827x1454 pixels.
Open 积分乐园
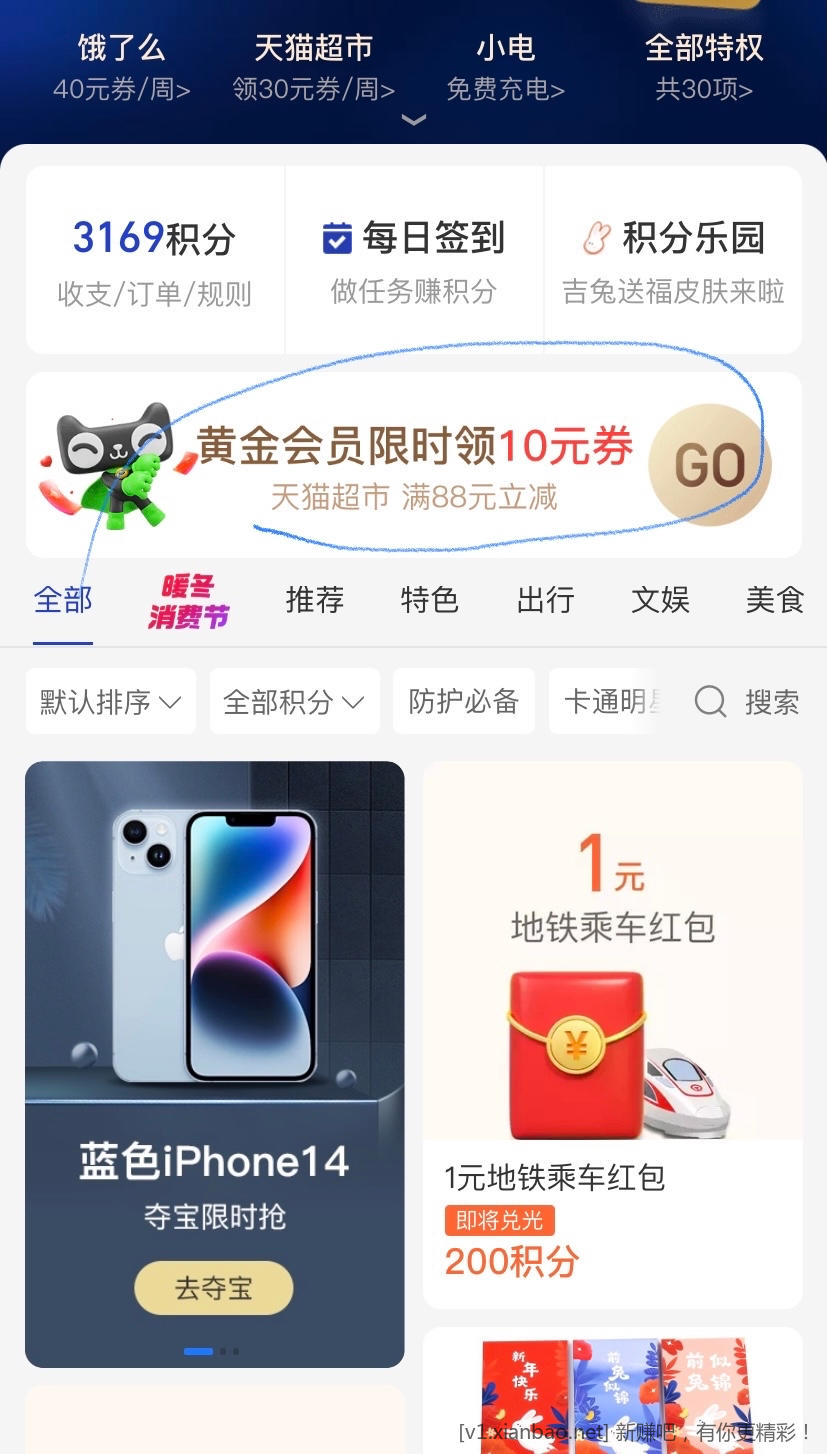(x=673, y=261)
